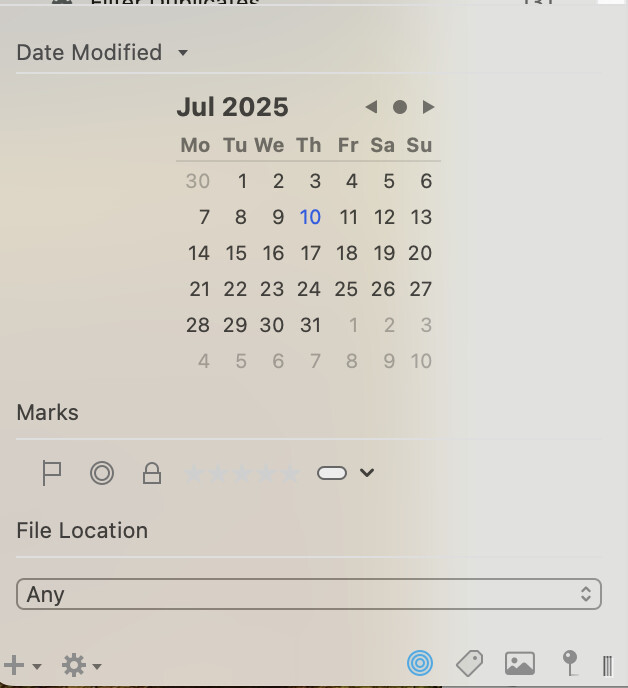Select July 1 in calendar
Screen dimensions: 628x688
(242, 181)
